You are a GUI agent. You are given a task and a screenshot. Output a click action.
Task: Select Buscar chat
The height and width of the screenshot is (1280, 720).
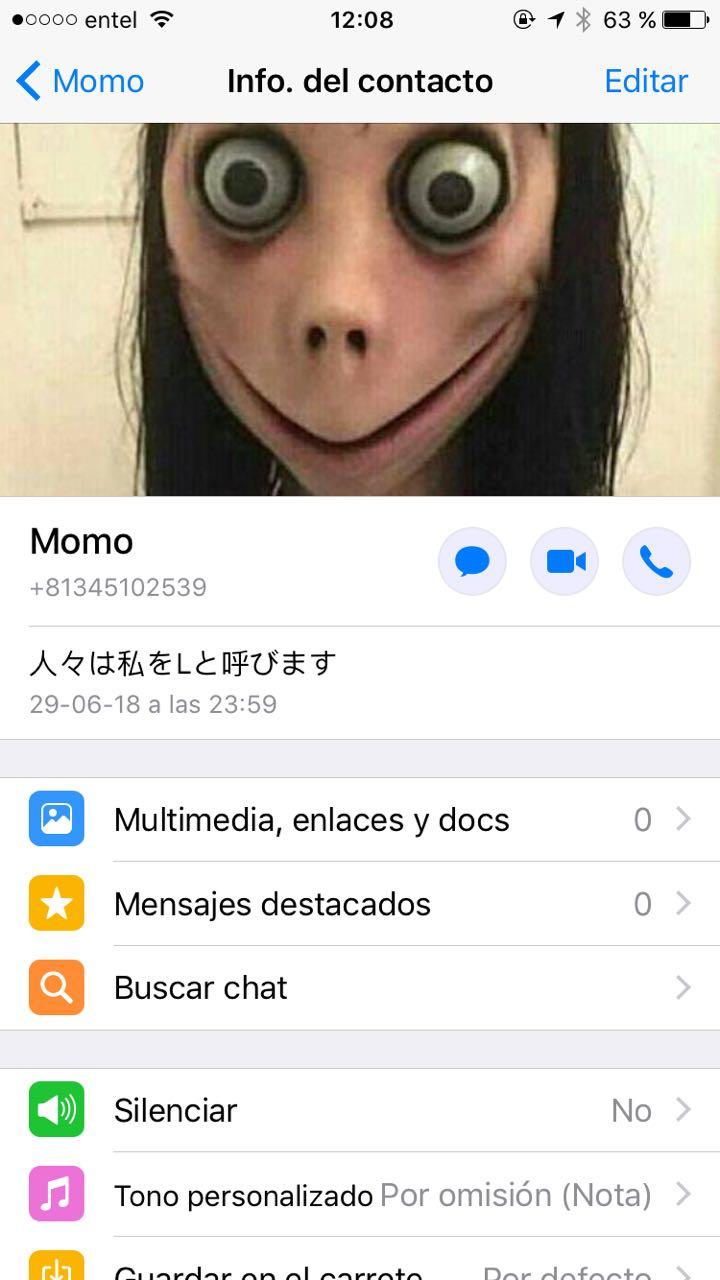pos(360,988)
